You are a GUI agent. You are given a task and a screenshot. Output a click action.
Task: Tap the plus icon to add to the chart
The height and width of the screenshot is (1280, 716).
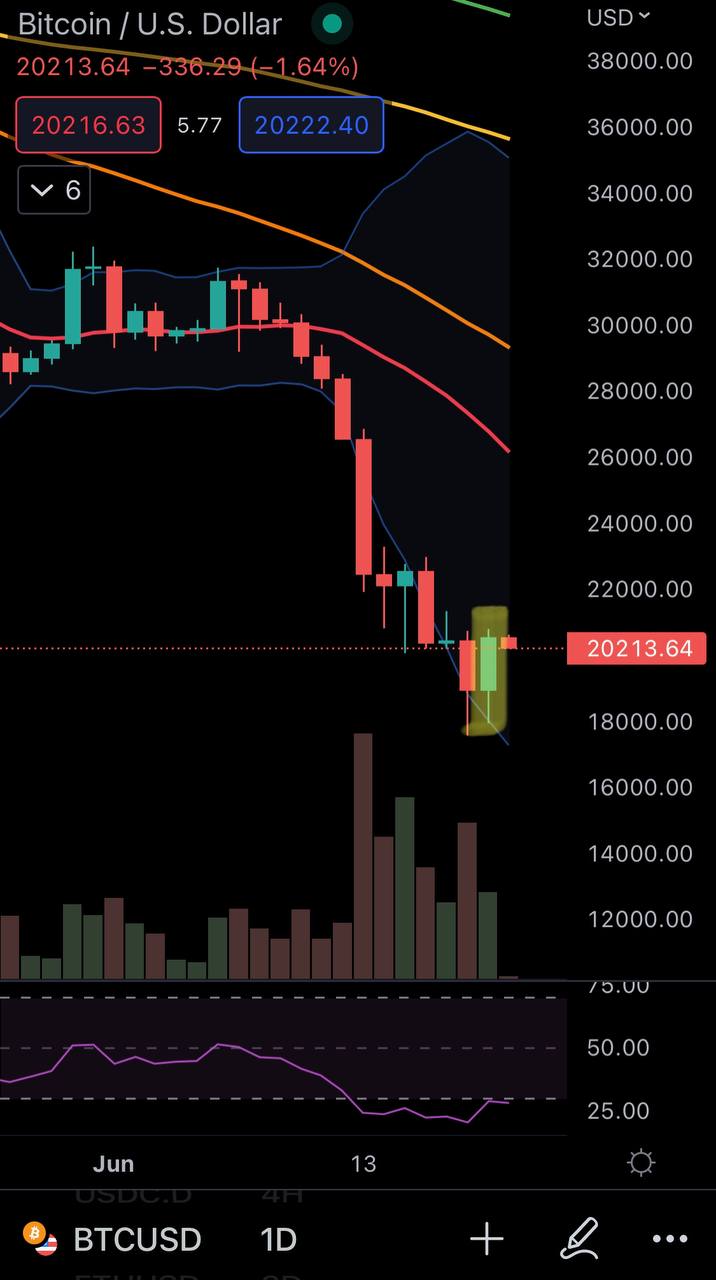(487, 1240)
